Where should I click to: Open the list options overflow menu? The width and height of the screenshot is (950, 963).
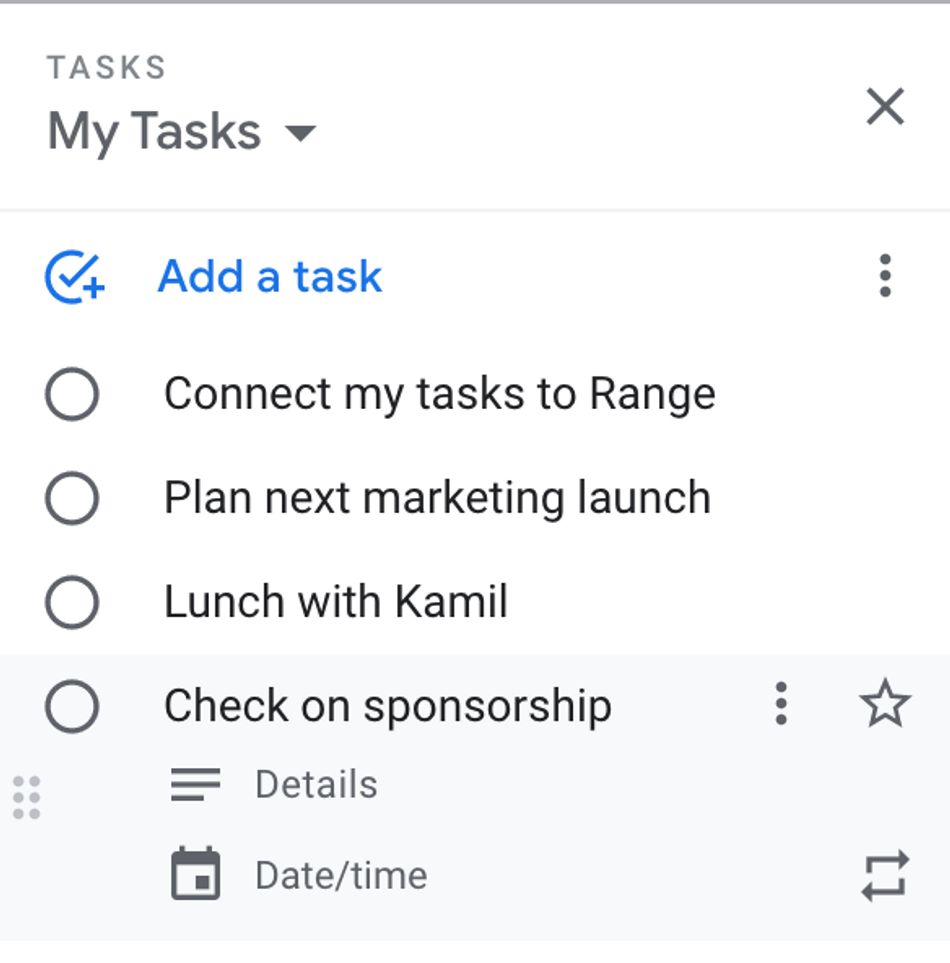(x=884, y=276)
